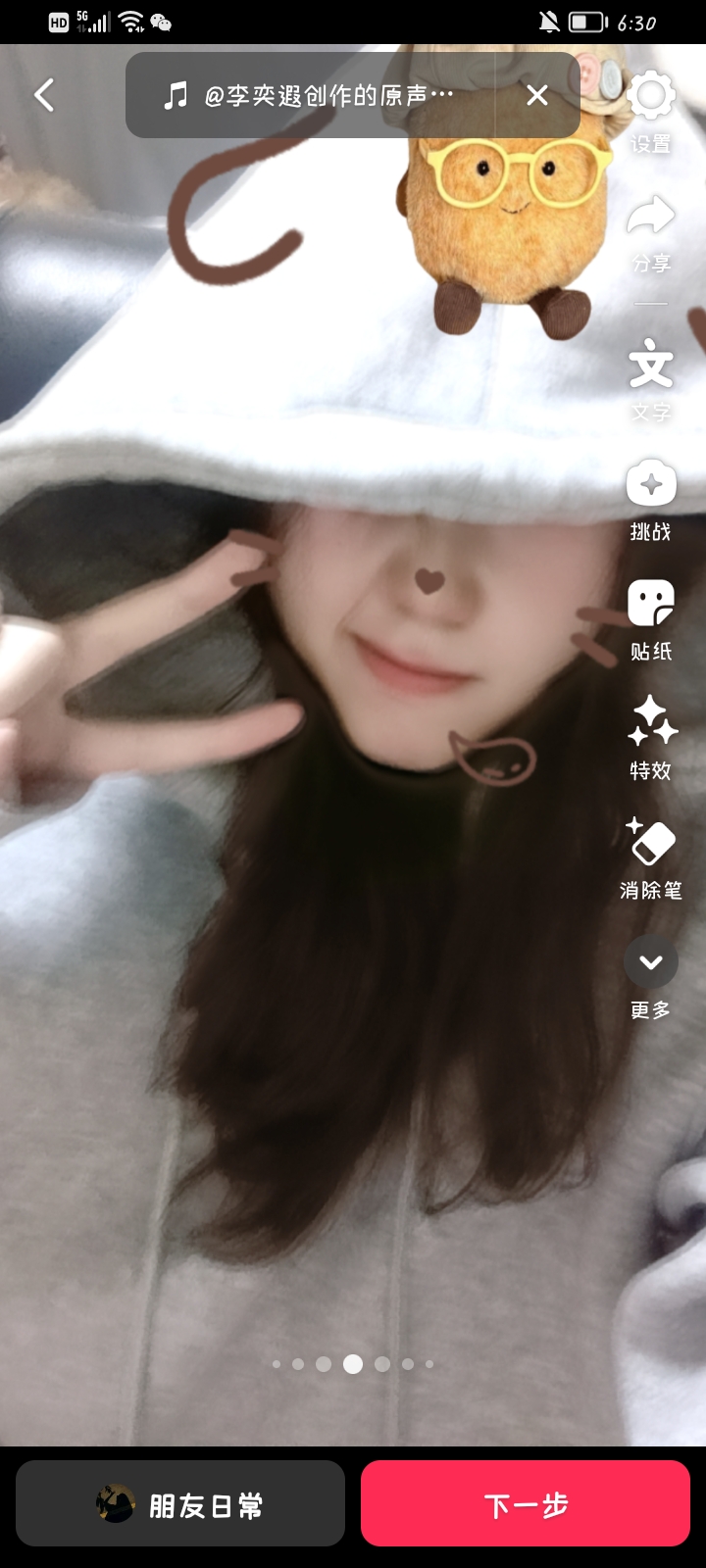Image resolution: width=706 pixels, height=1568 pixels.
Task: Expand 更多 tools
Action: coord(651,978)
